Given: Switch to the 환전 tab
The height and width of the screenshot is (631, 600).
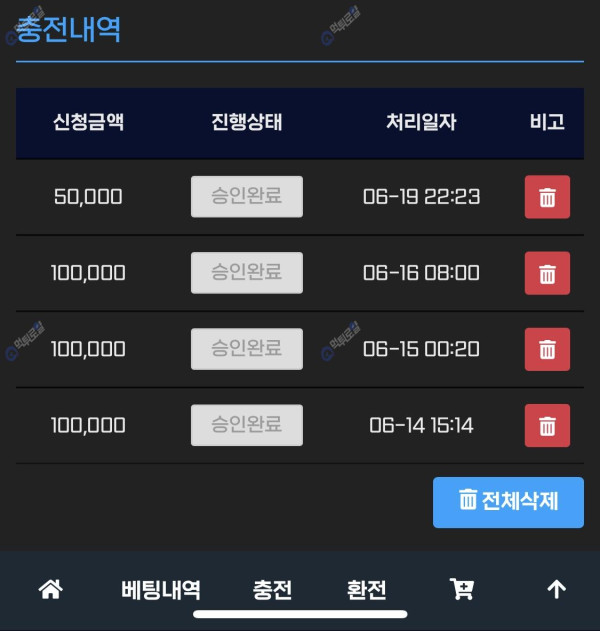Looking at the screenshot, I should [366, 590].
